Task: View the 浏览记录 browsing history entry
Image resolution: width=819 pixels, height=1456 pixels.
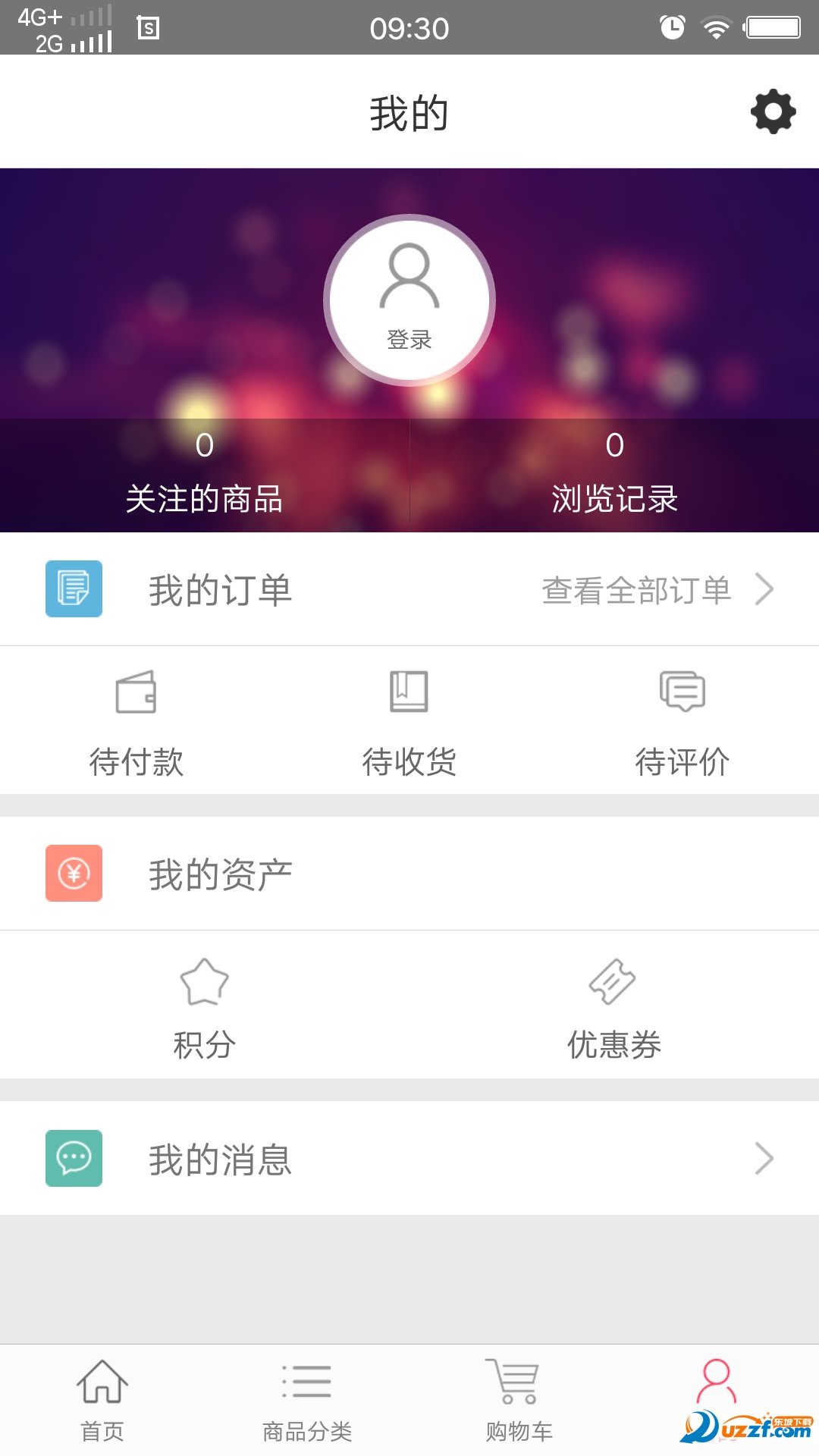Action: (x=615, y=472)
